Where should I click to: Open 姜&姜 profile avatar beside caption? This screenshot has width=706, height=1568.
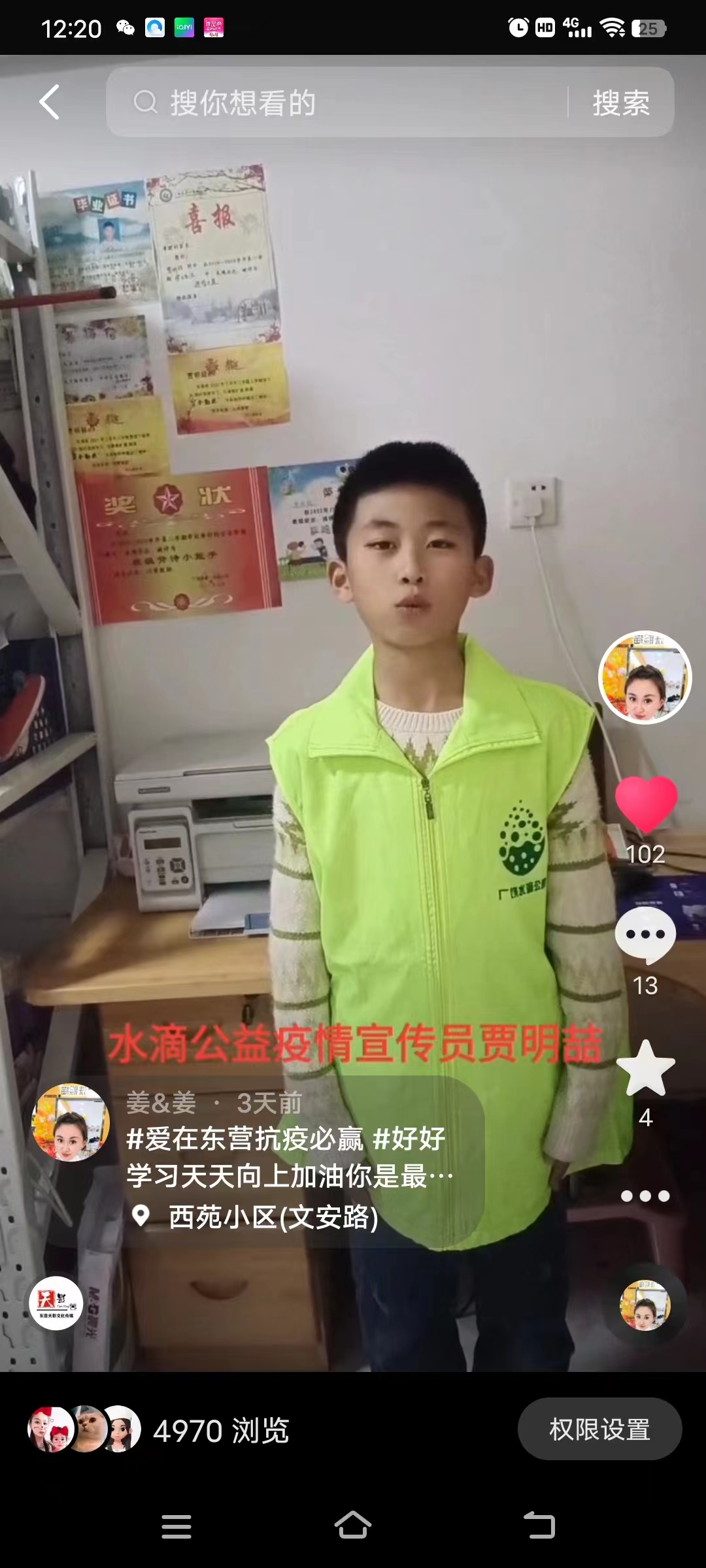point(71,1122)
